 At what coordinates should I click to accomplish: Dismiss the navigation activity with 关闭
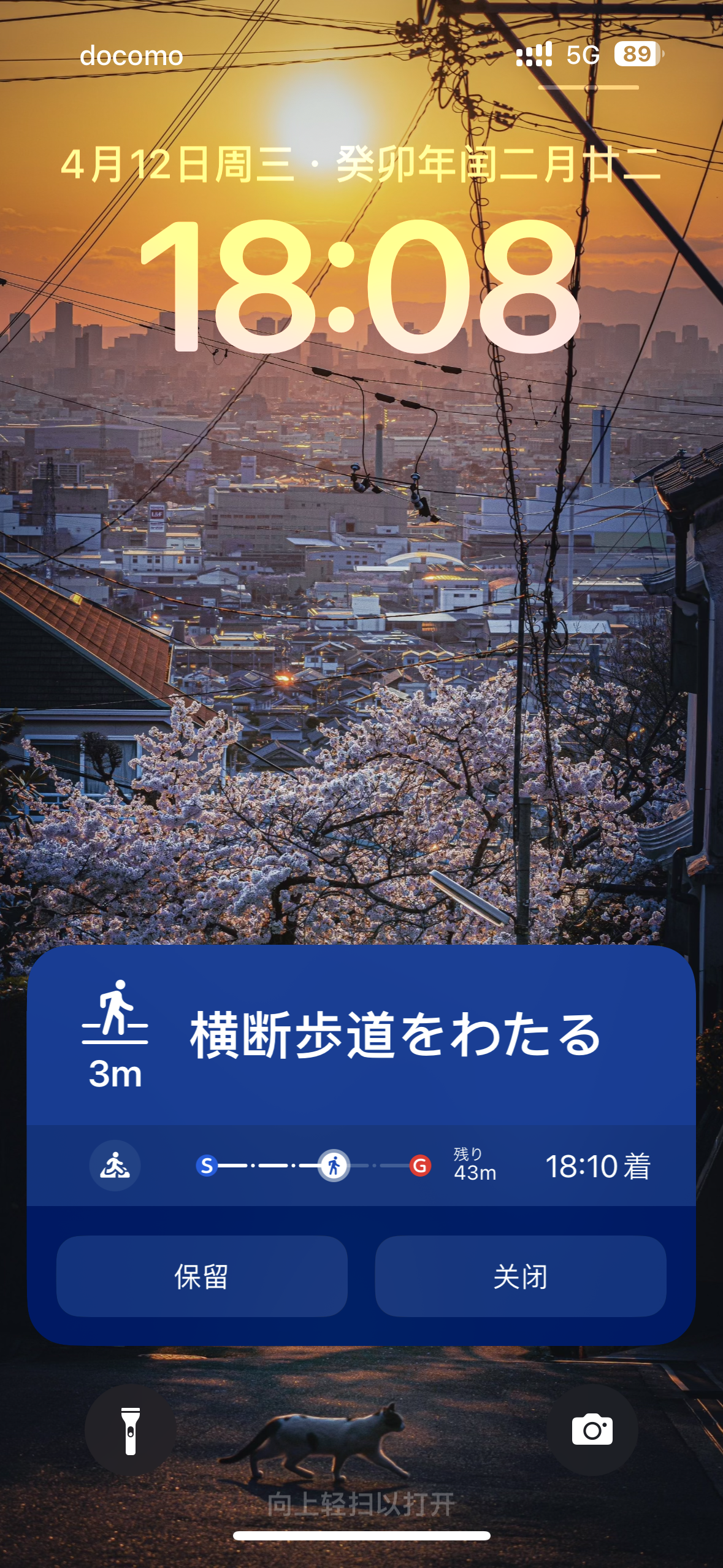pyautogui.click(x=520, y=1277)
